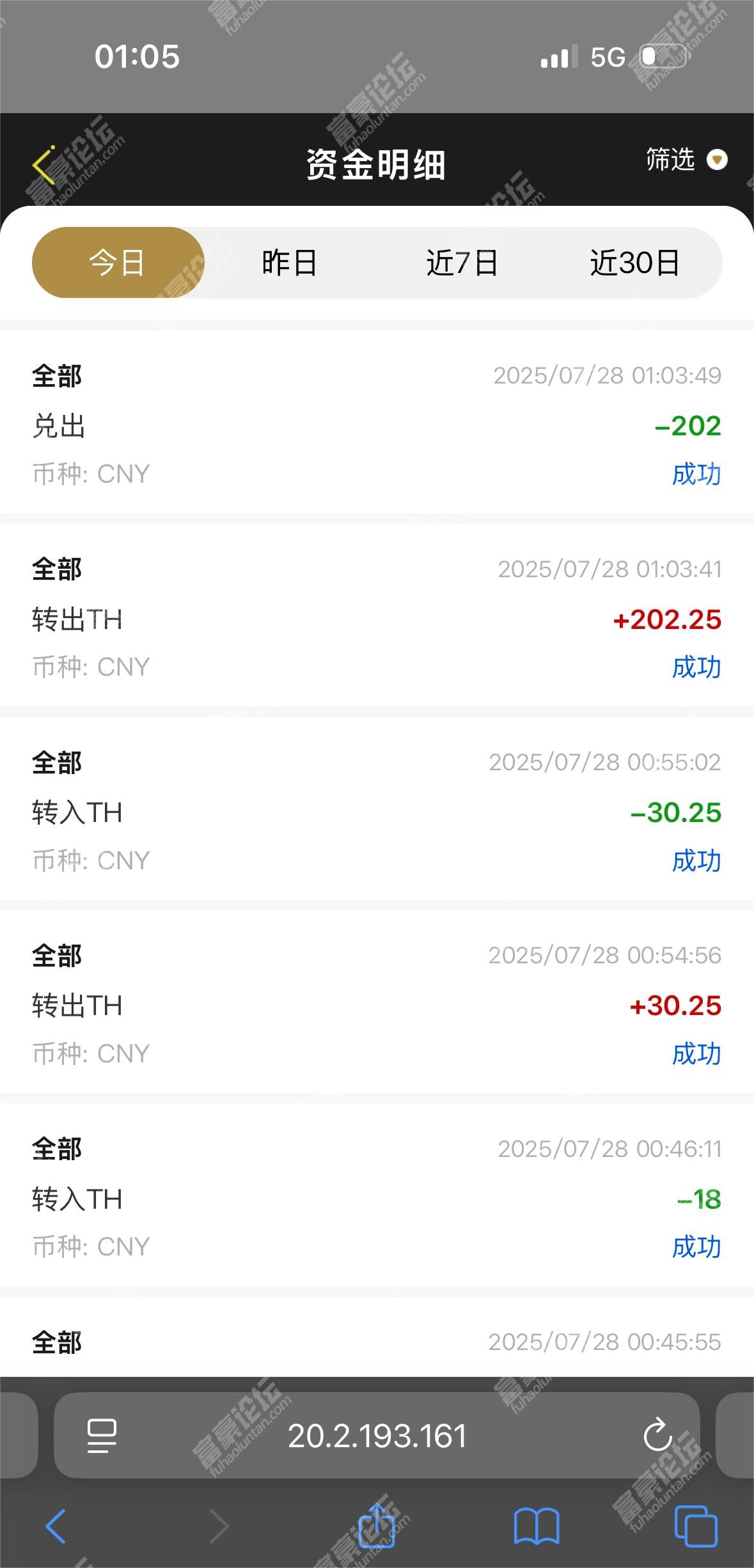
Task: Switch to the 近7日 tab
Action: pyautogui.click(x=462, y=263)
